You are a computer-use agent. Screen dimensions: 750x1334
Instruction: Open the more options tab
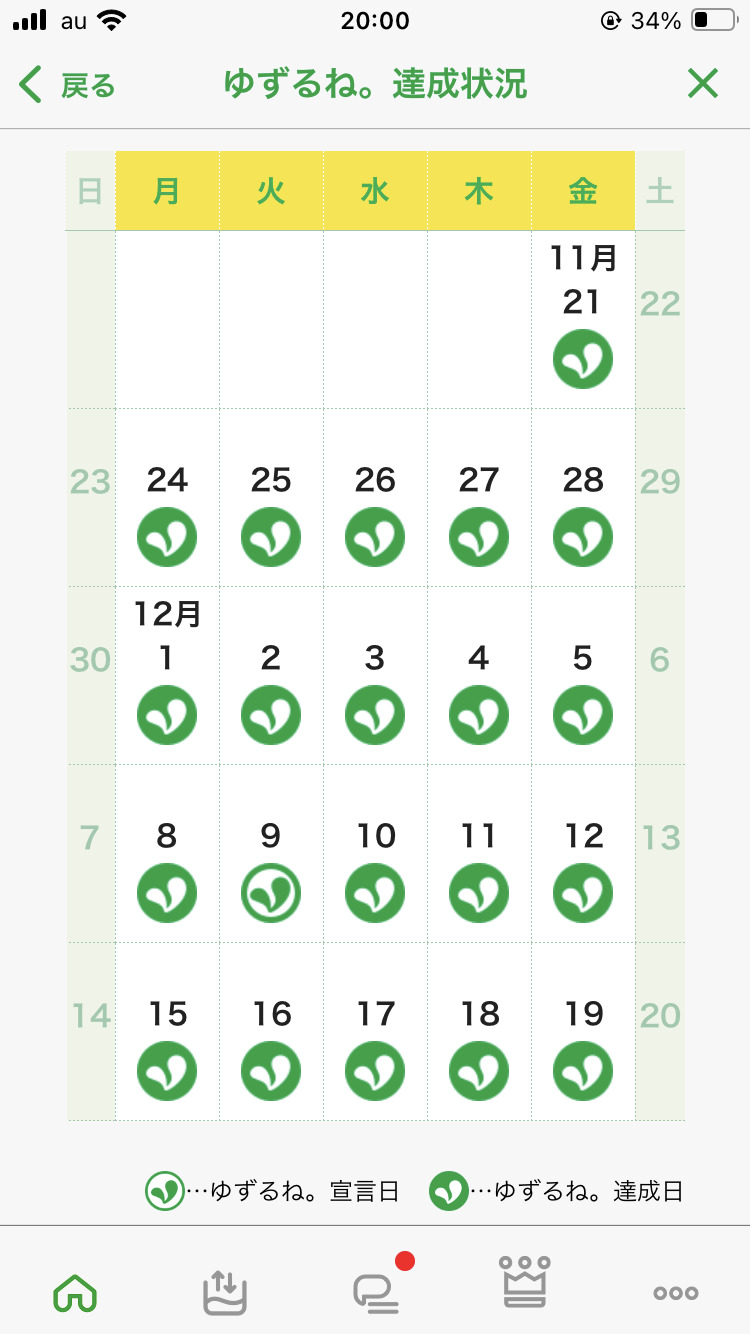[676, 1293]
